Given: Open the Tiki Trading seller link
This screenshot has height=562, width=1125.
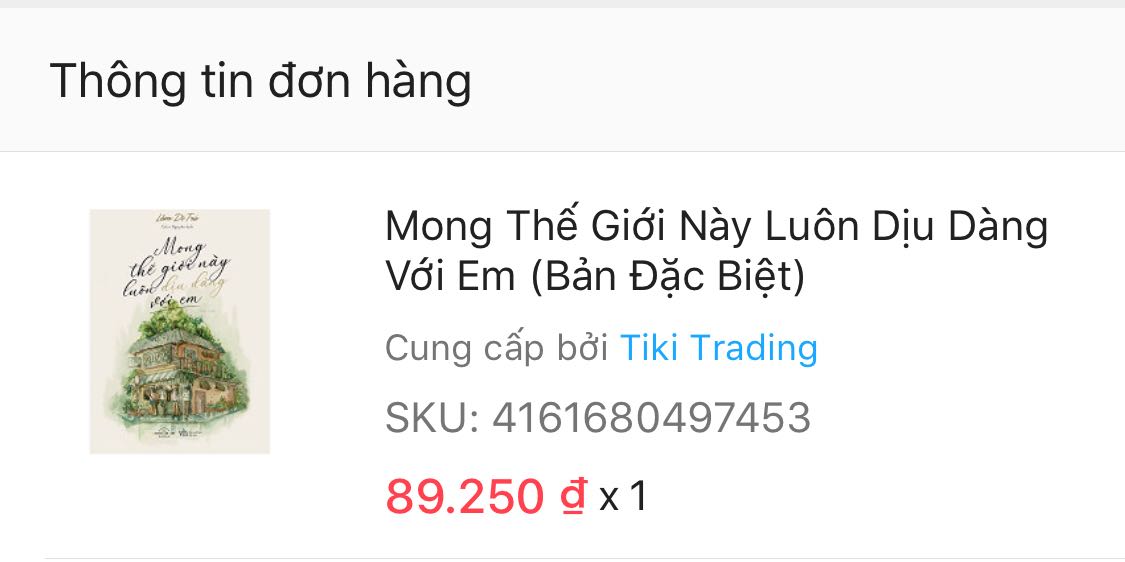Looking at the screenshot, I should click(x=718, y=348).
